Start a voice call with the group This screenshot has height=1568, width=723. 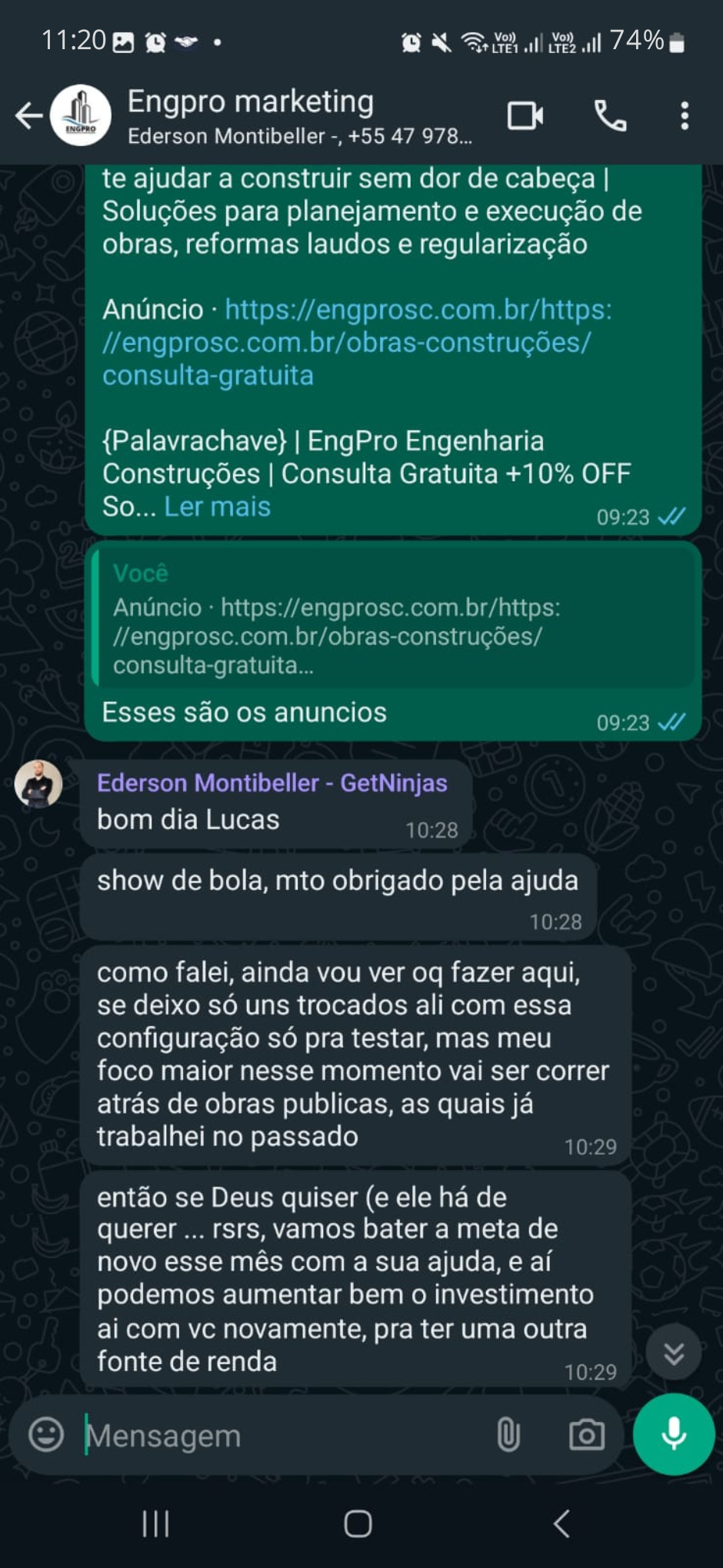611,116
